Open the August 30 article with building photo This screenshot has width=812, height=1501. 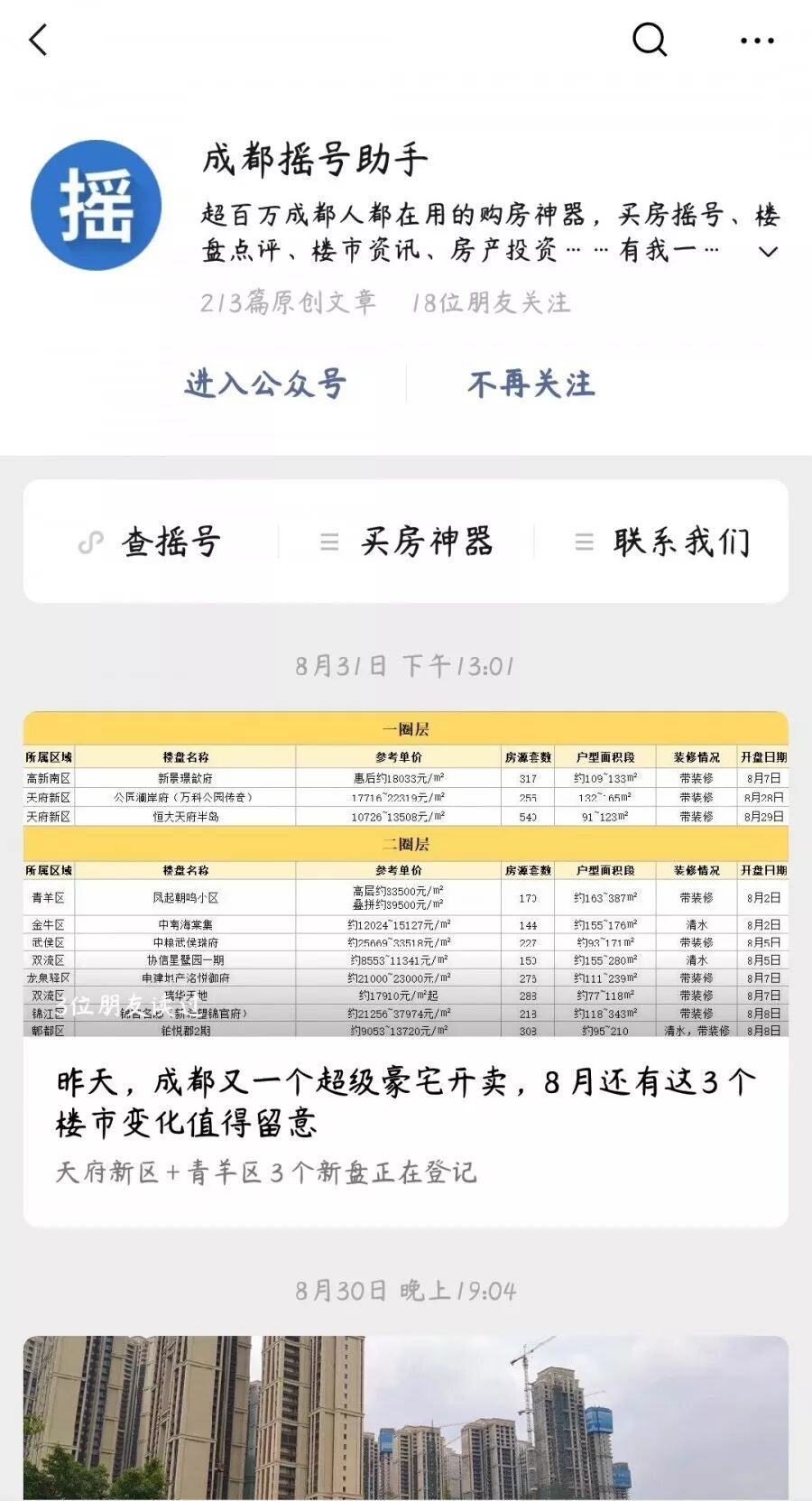pos(406,1417)
